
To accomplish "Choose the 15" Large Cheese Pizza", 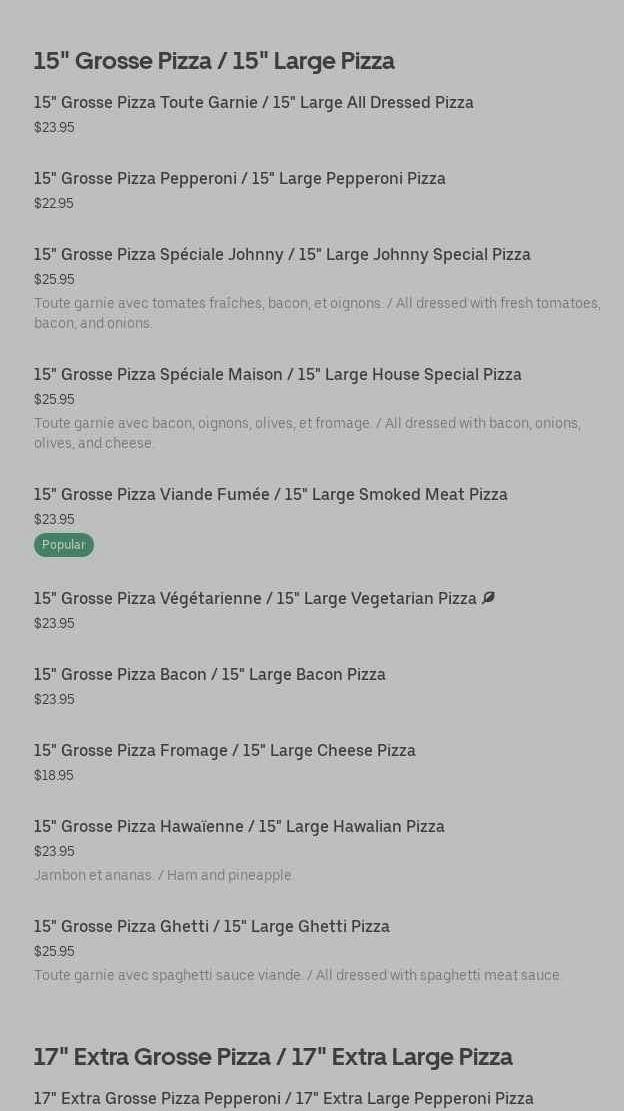I will coord(225,751).
